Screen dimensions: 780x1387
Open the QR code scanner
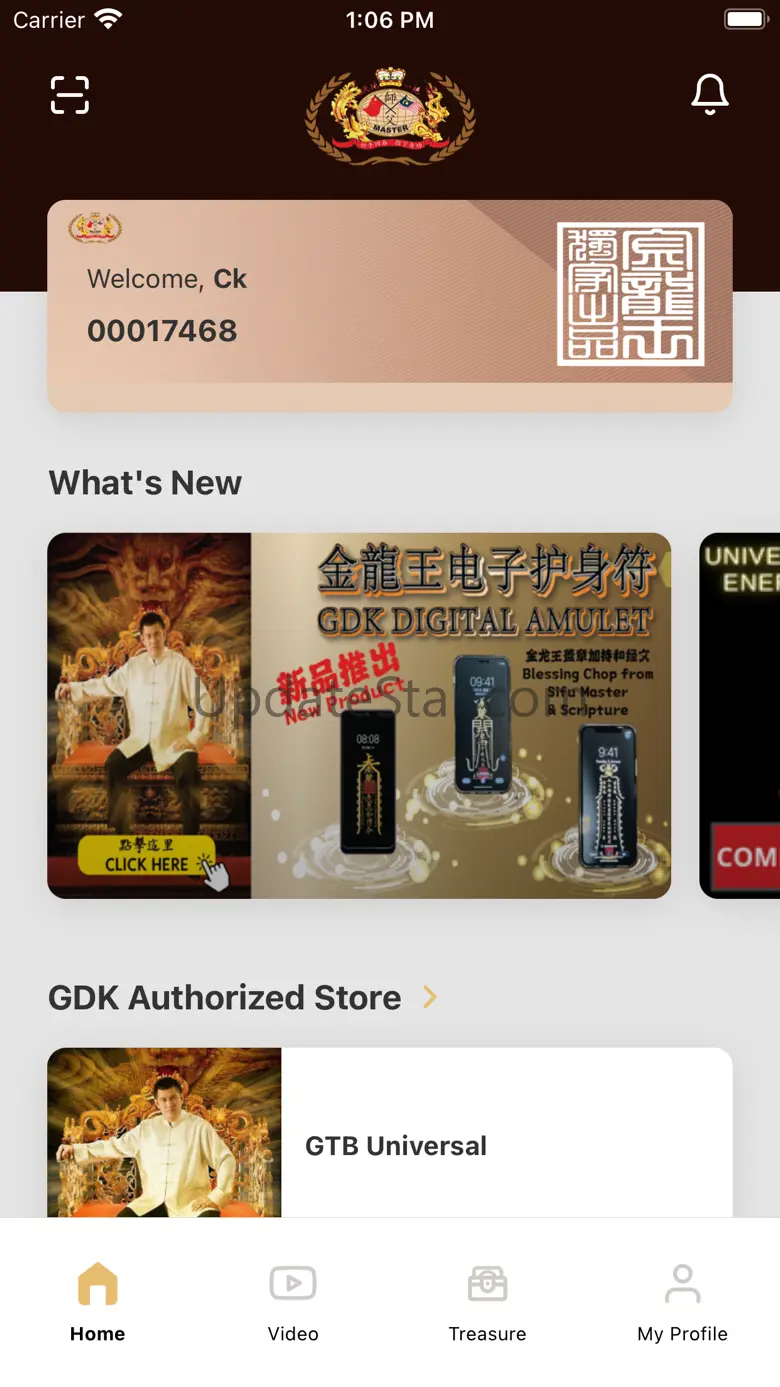[x=70, y=95]
